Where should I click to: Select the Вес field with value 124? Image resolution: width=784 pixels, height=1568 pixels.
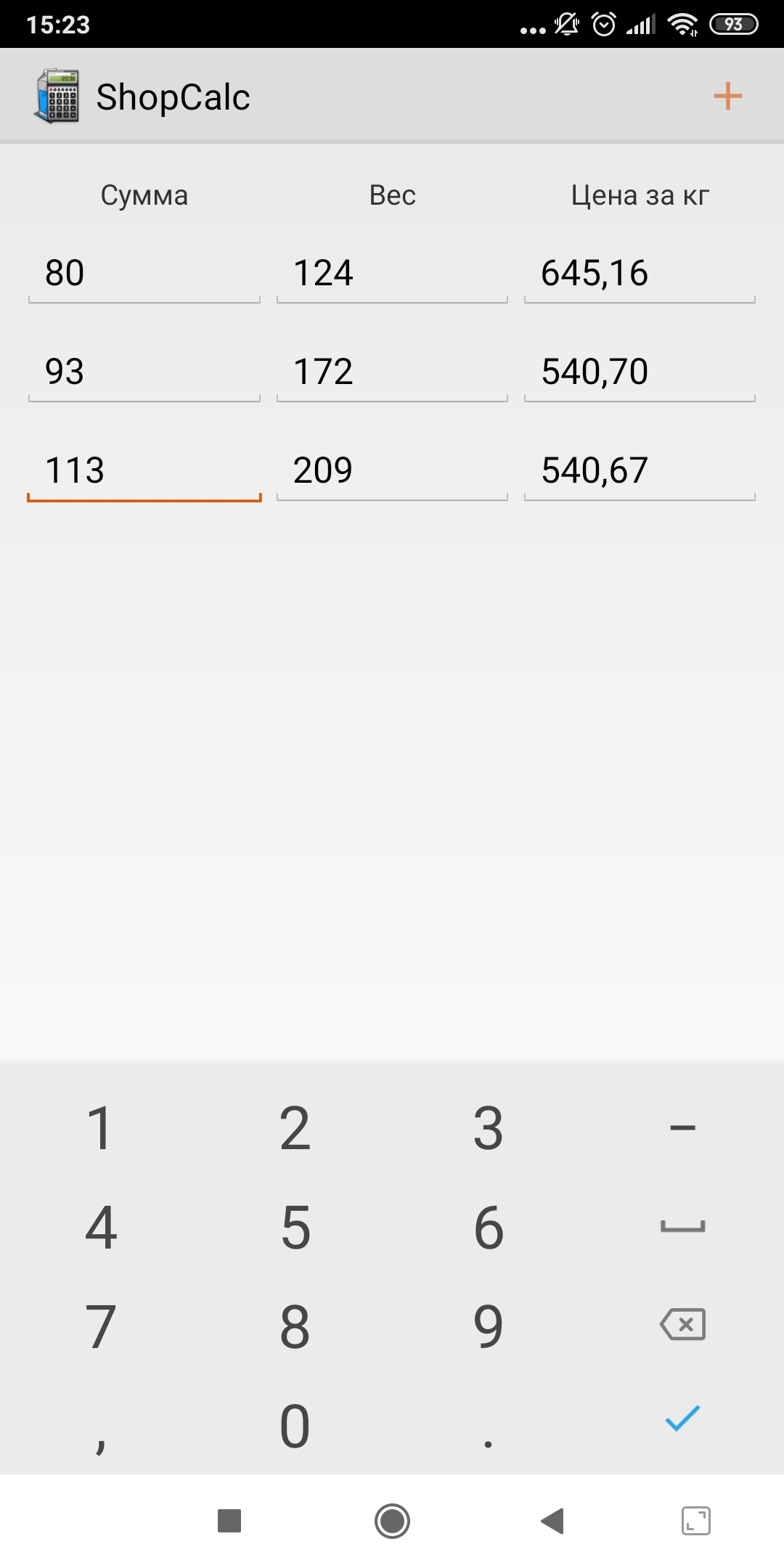coord(392,274)
